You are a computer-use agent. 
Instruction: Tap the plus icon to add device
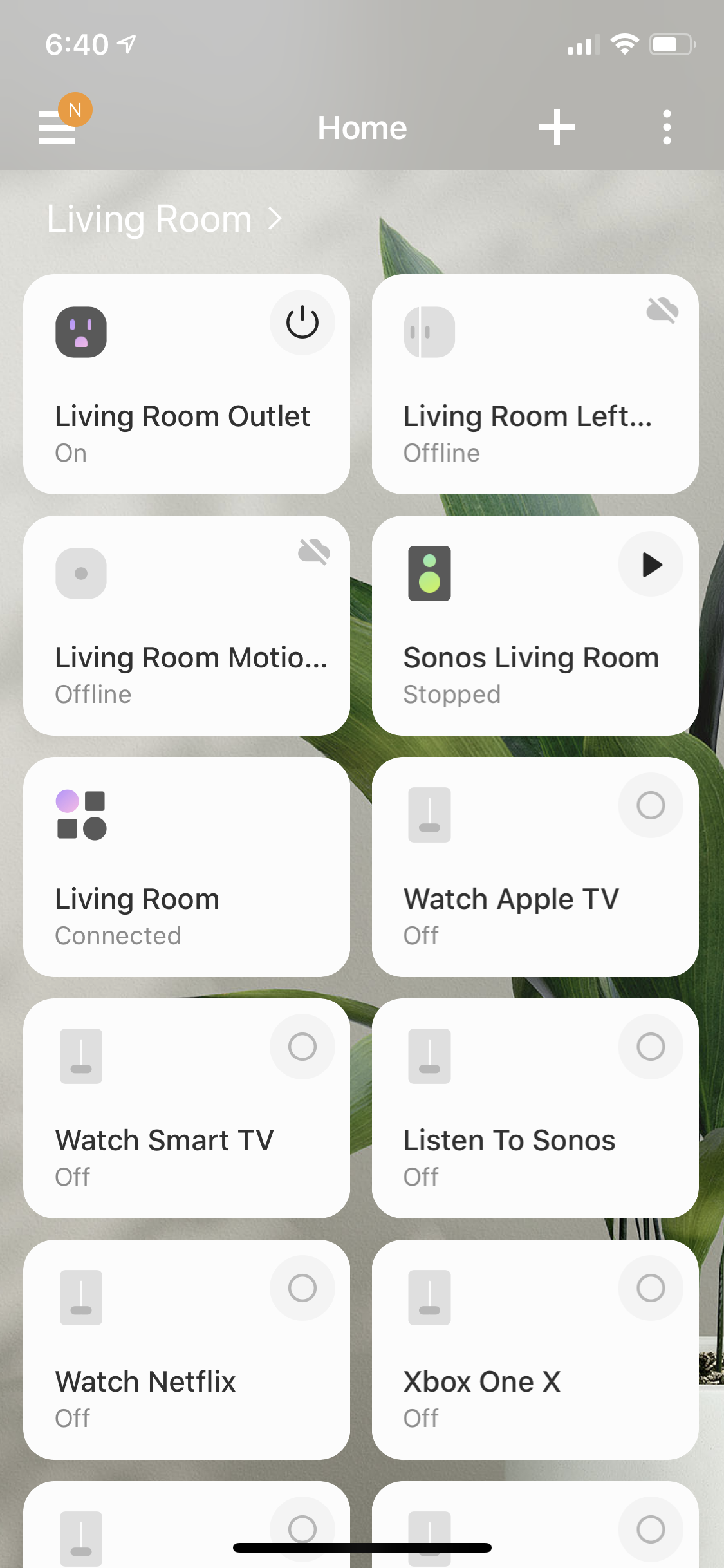point(557,127)
